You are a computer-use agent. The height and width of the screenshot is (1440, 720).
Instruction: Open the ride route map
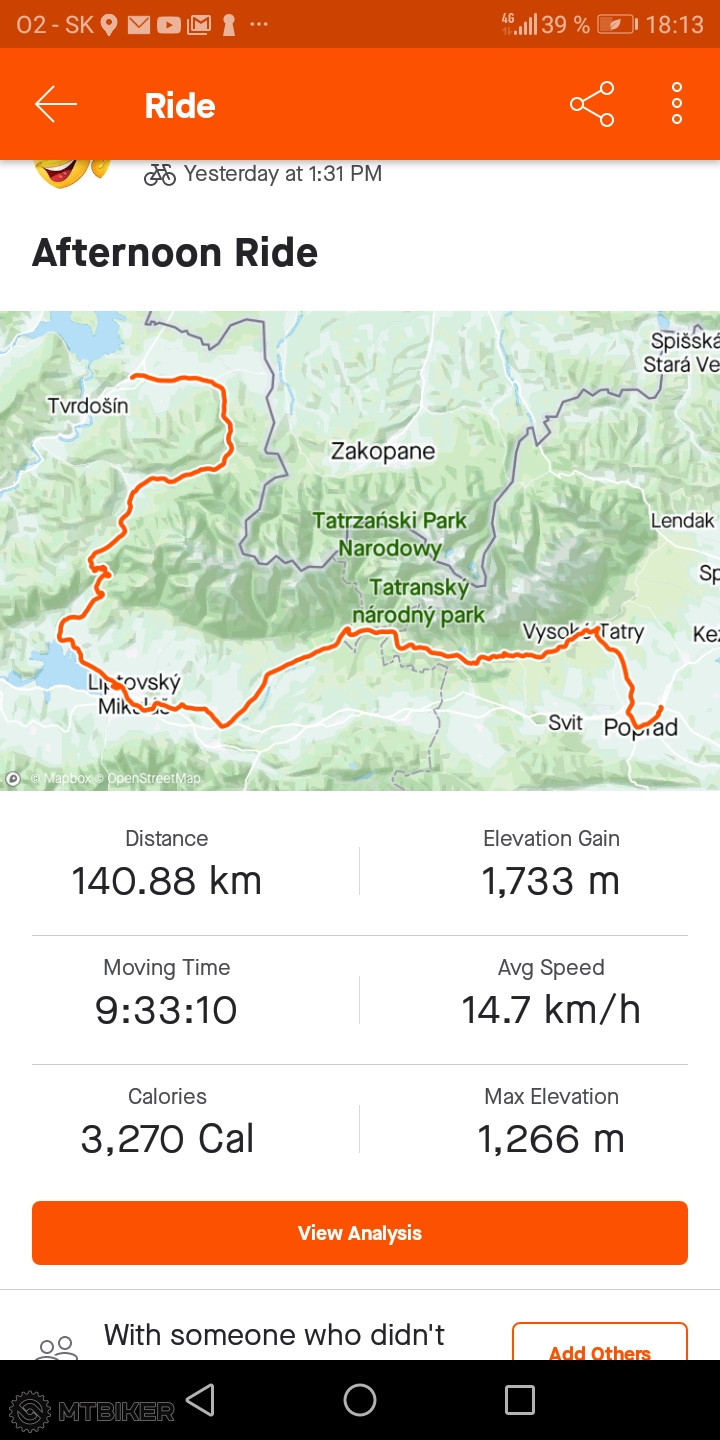tap(360, 550)
